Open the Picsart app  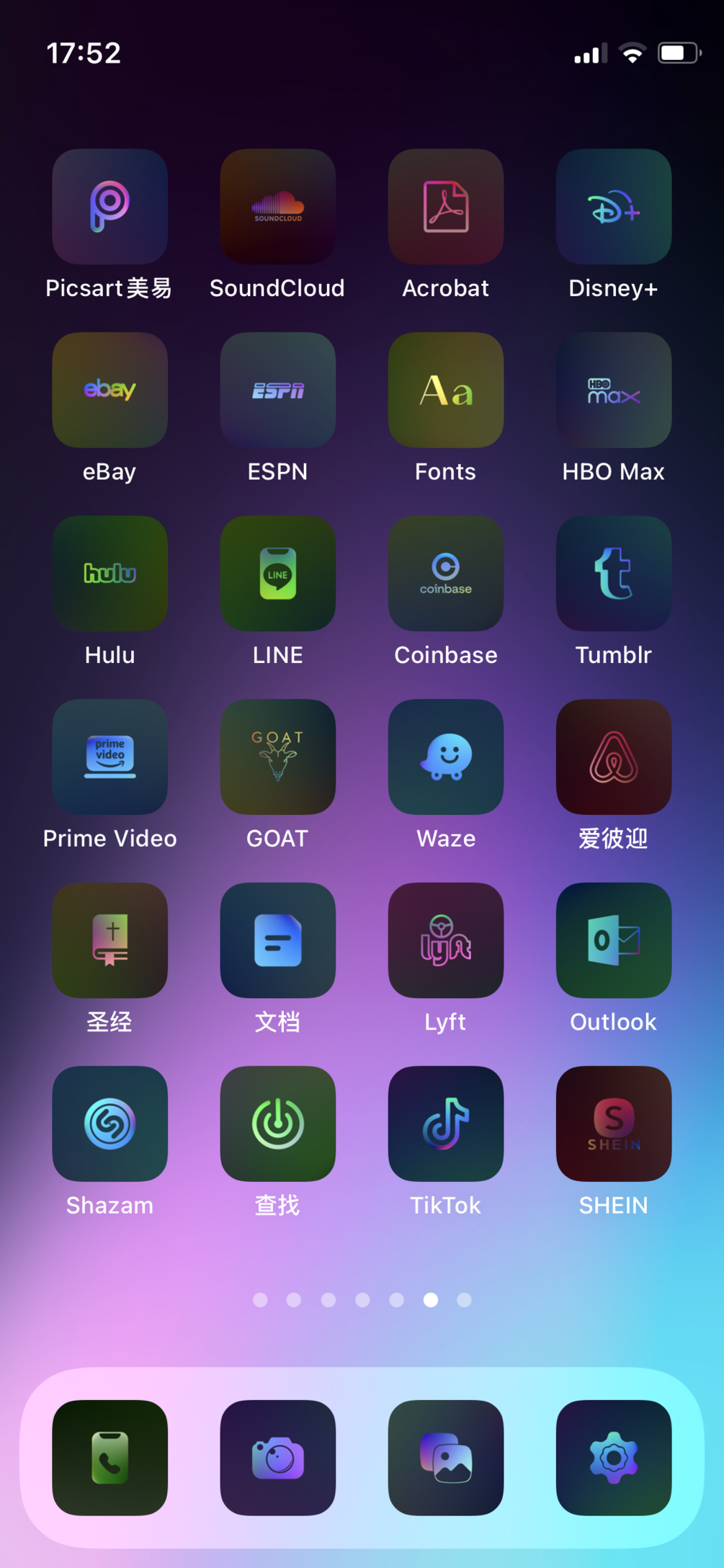pyautogui.click(x=110, y=207)
